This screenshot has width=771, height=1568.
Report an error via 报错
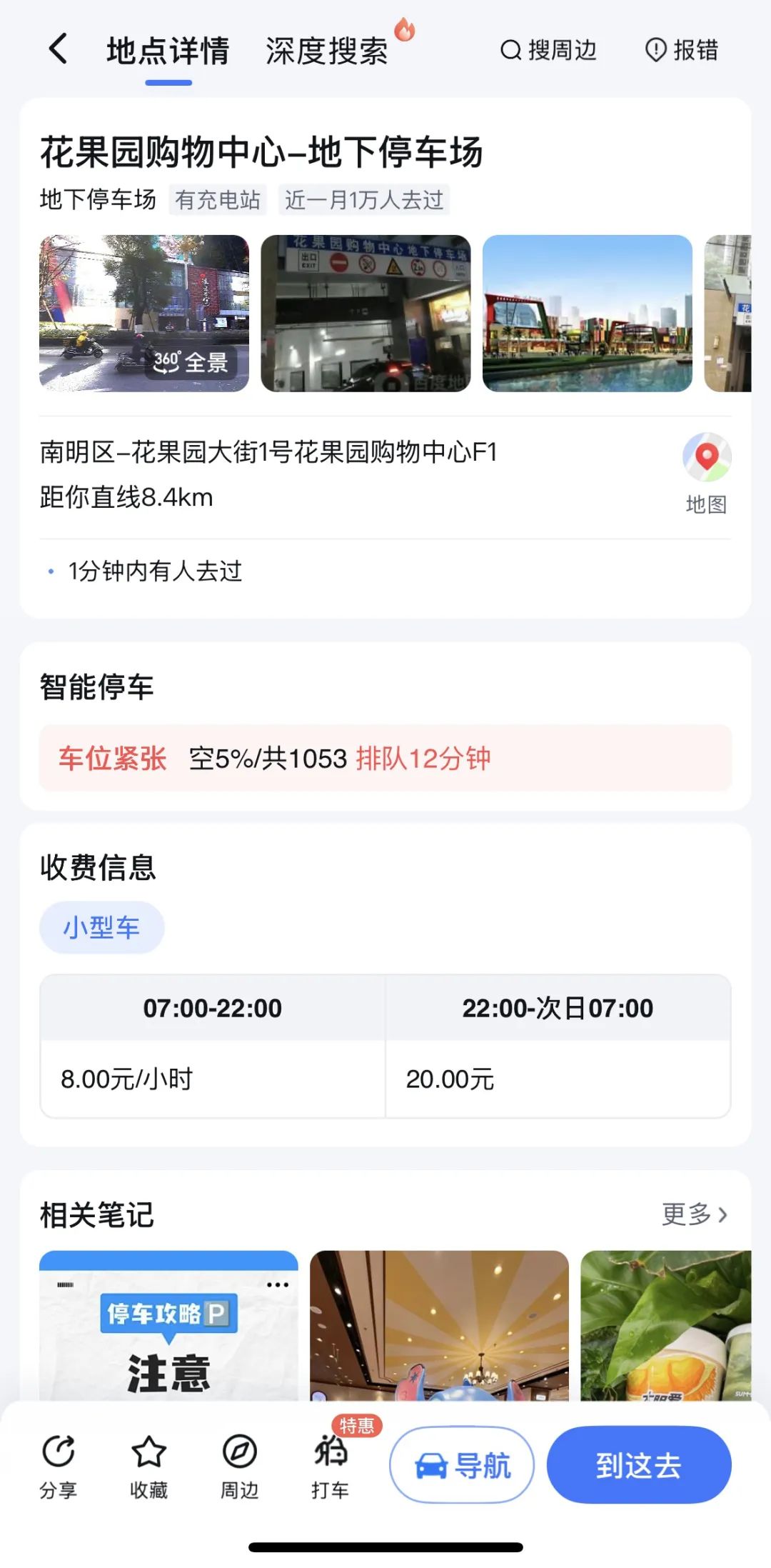682,51
